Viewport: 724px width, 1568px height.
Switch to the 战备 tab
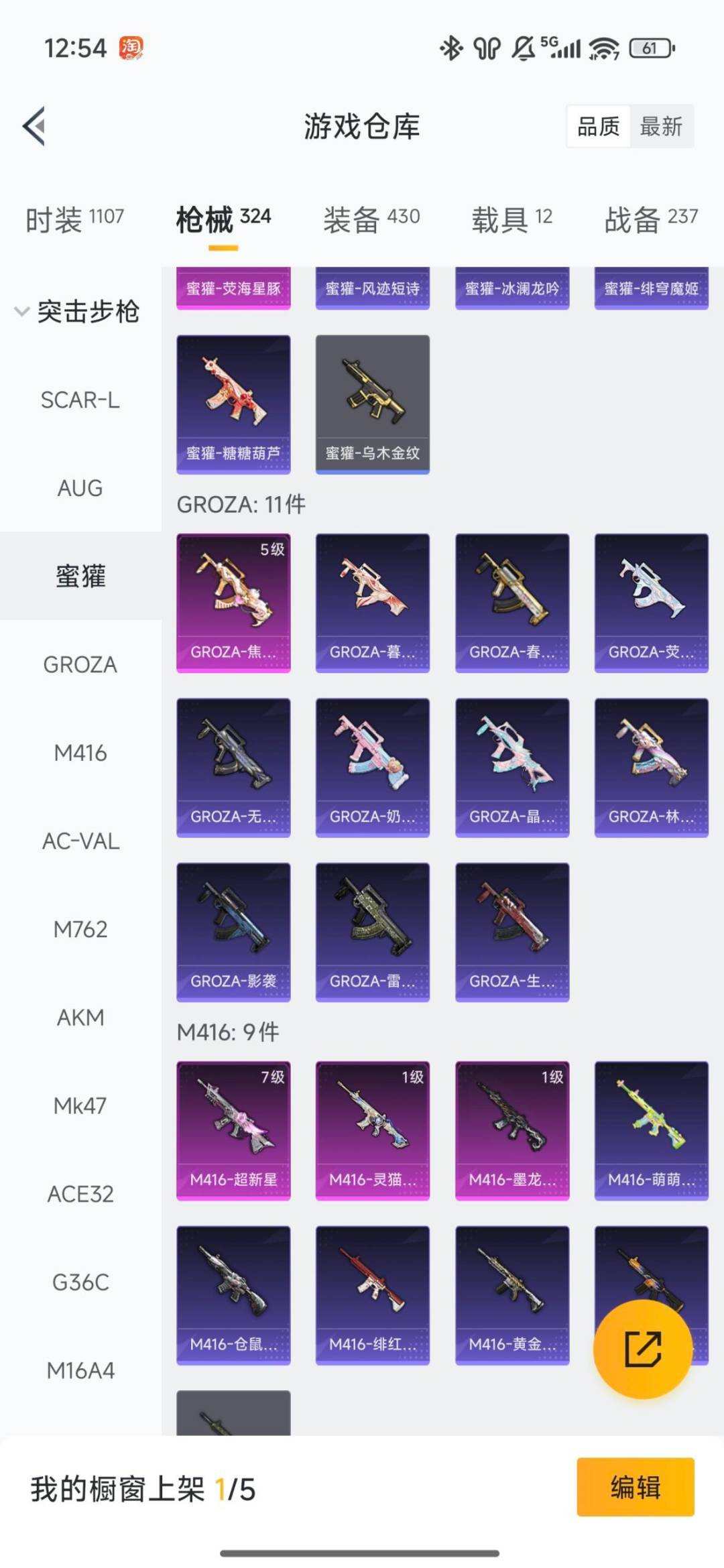click(x=650, y=219)
